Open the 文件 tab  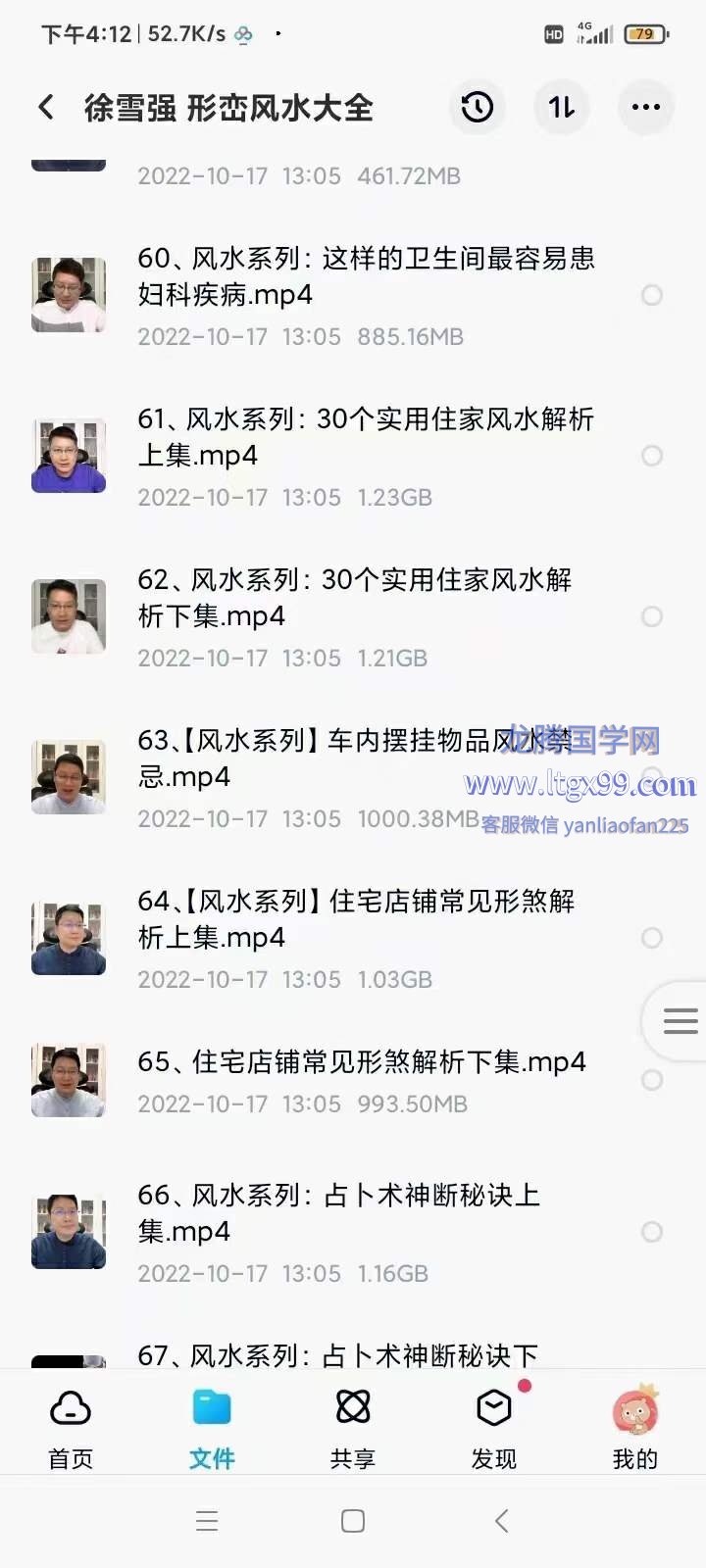pos(212,1427)
